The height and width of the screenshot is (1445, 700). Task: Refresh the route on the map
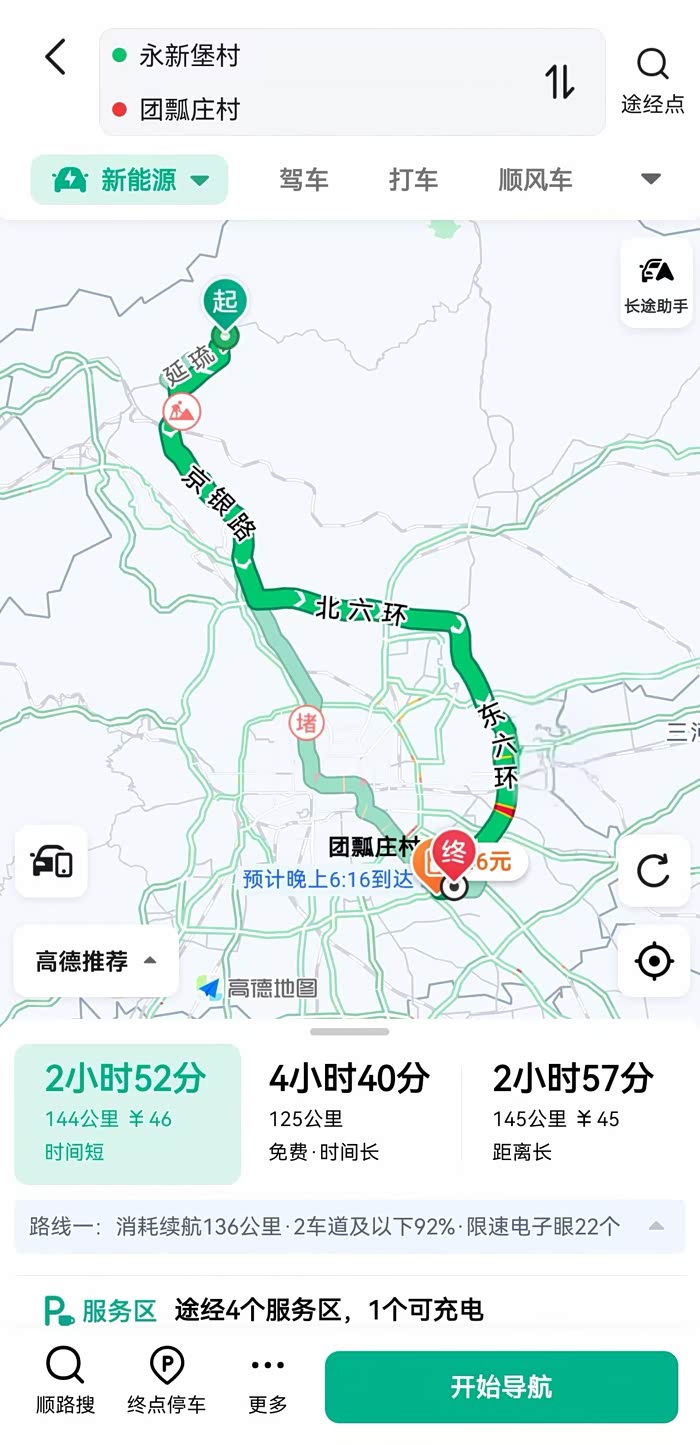(653, 870)
